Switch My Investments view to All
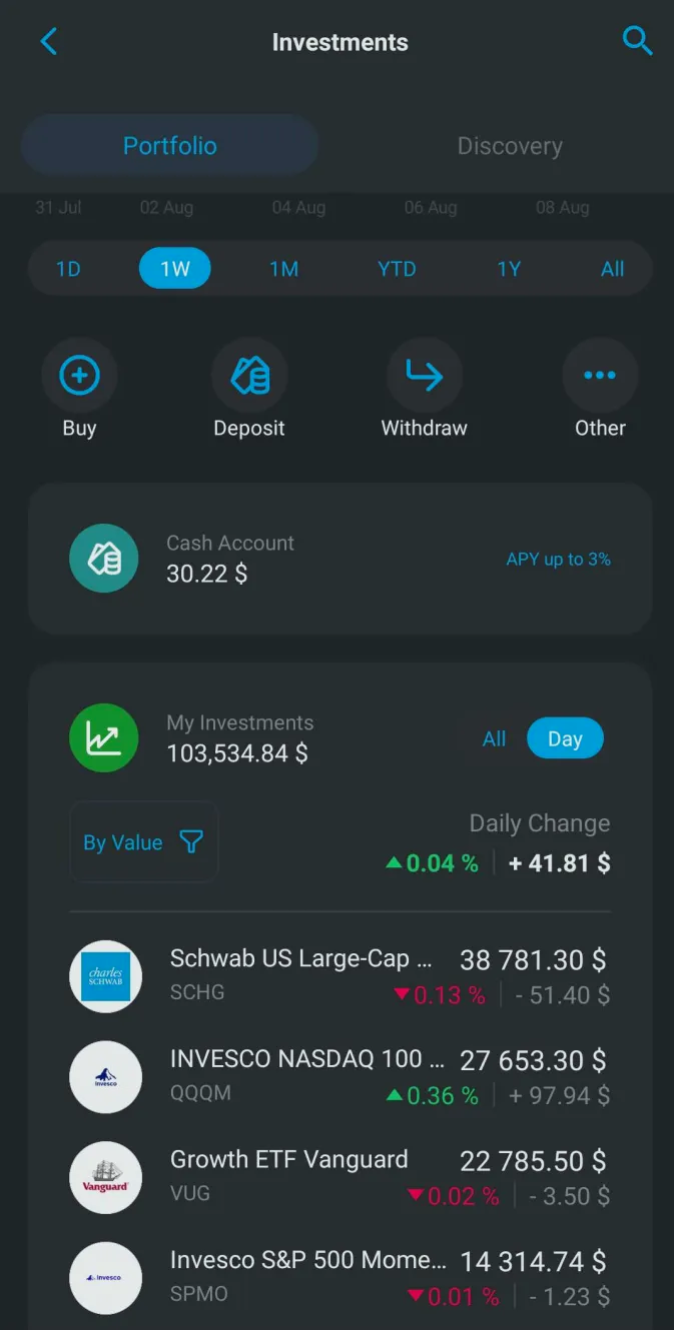 click(x=494, y=739)
